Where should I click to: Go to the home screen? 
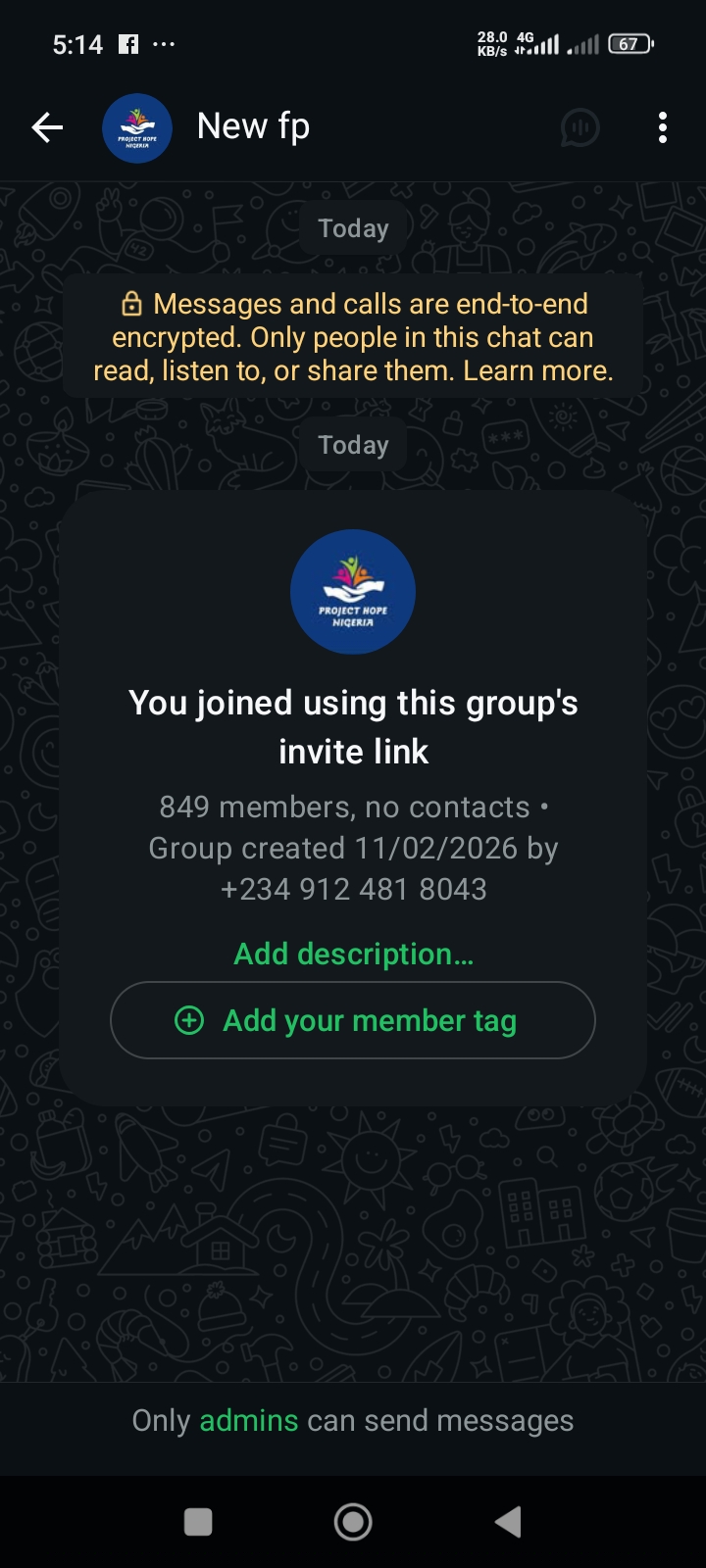click(x=353, y=1522)
